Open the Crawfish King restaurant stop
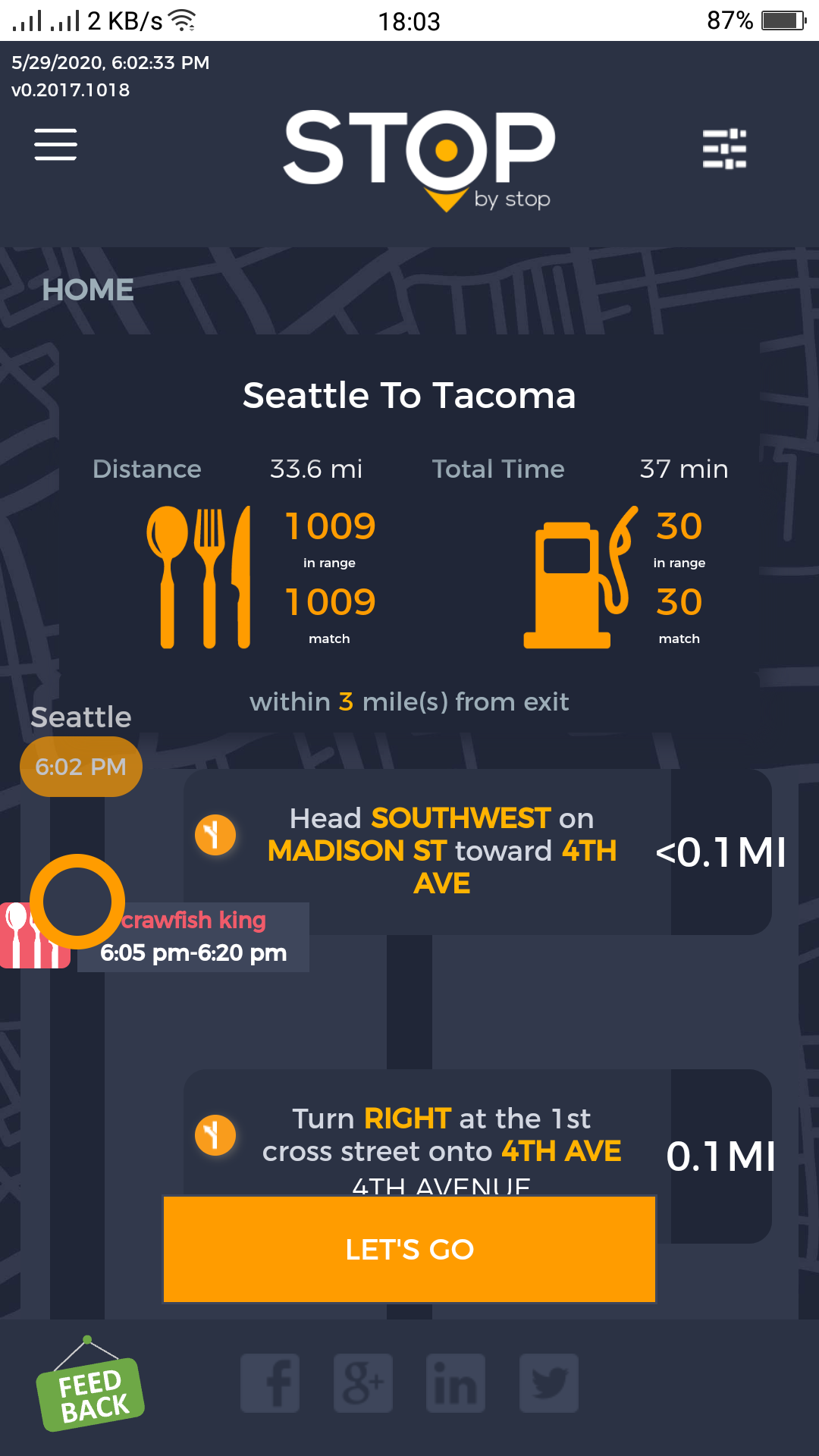The height and width of the screenshot is (1456, 819). [x=193, y=937]
